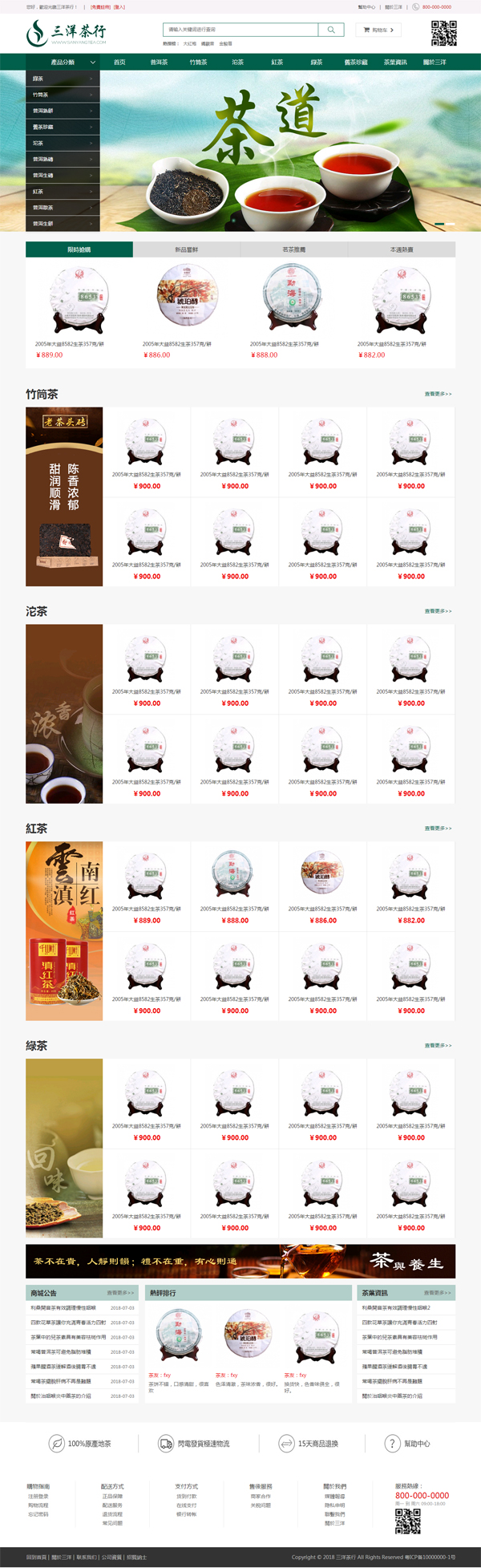The height and width of the screenshot is (1568, 481).
Task: Tap 回到首頁 in the footer
Action: coord(36,1557)
